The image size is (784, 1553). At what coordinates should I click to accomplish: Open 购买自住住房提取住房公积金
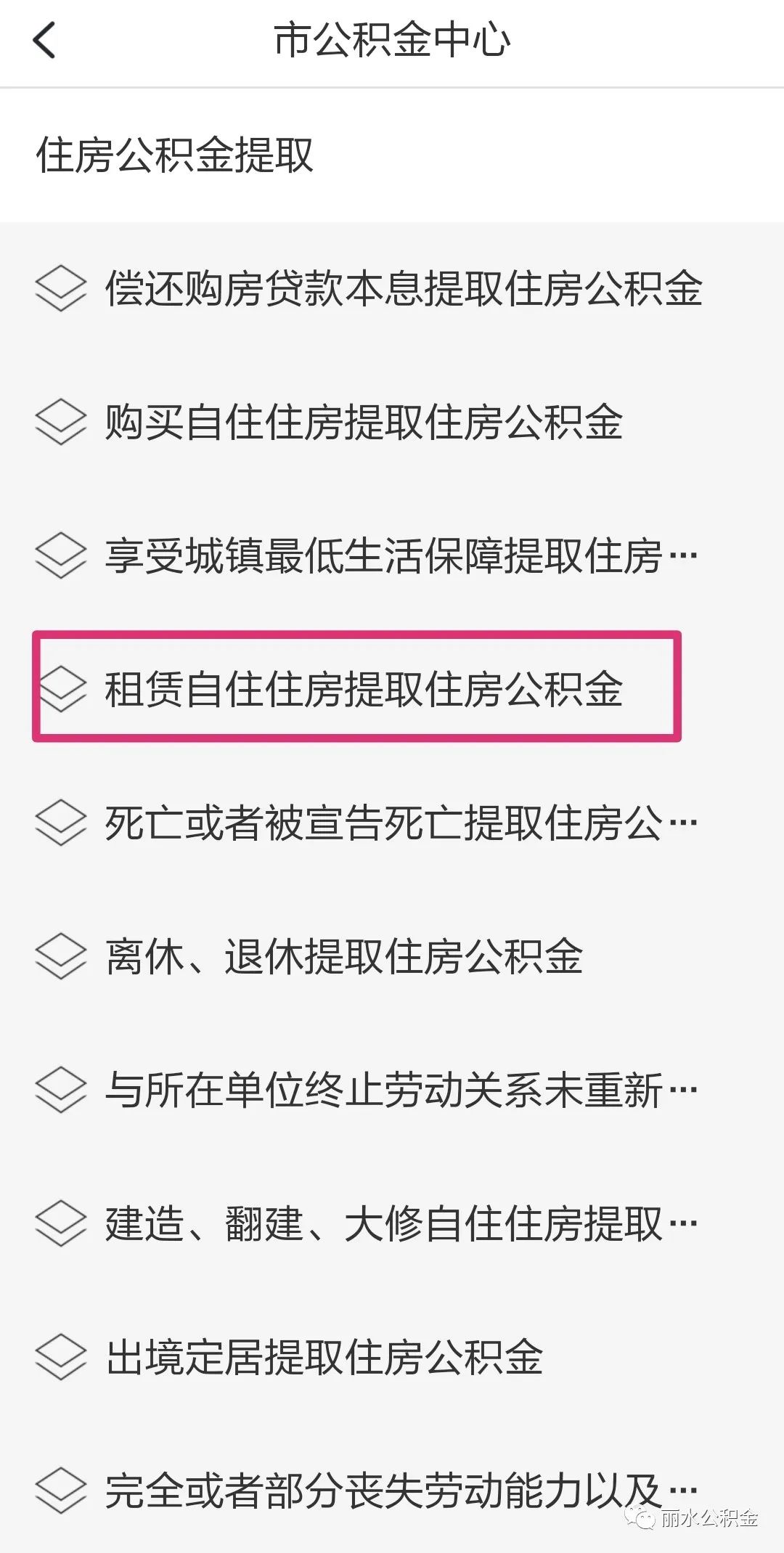[363, 423]
